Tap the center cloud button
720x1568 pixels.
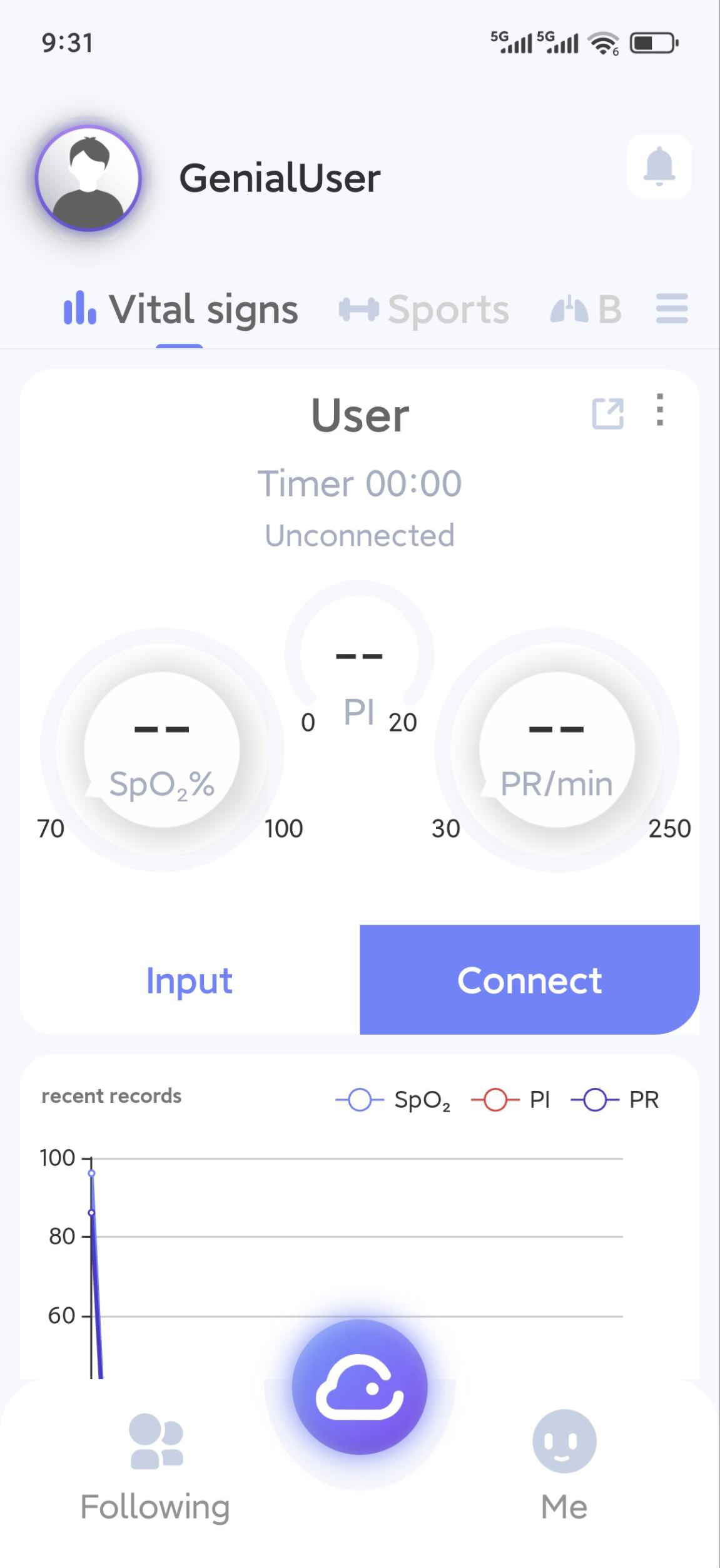point(360,1387)
